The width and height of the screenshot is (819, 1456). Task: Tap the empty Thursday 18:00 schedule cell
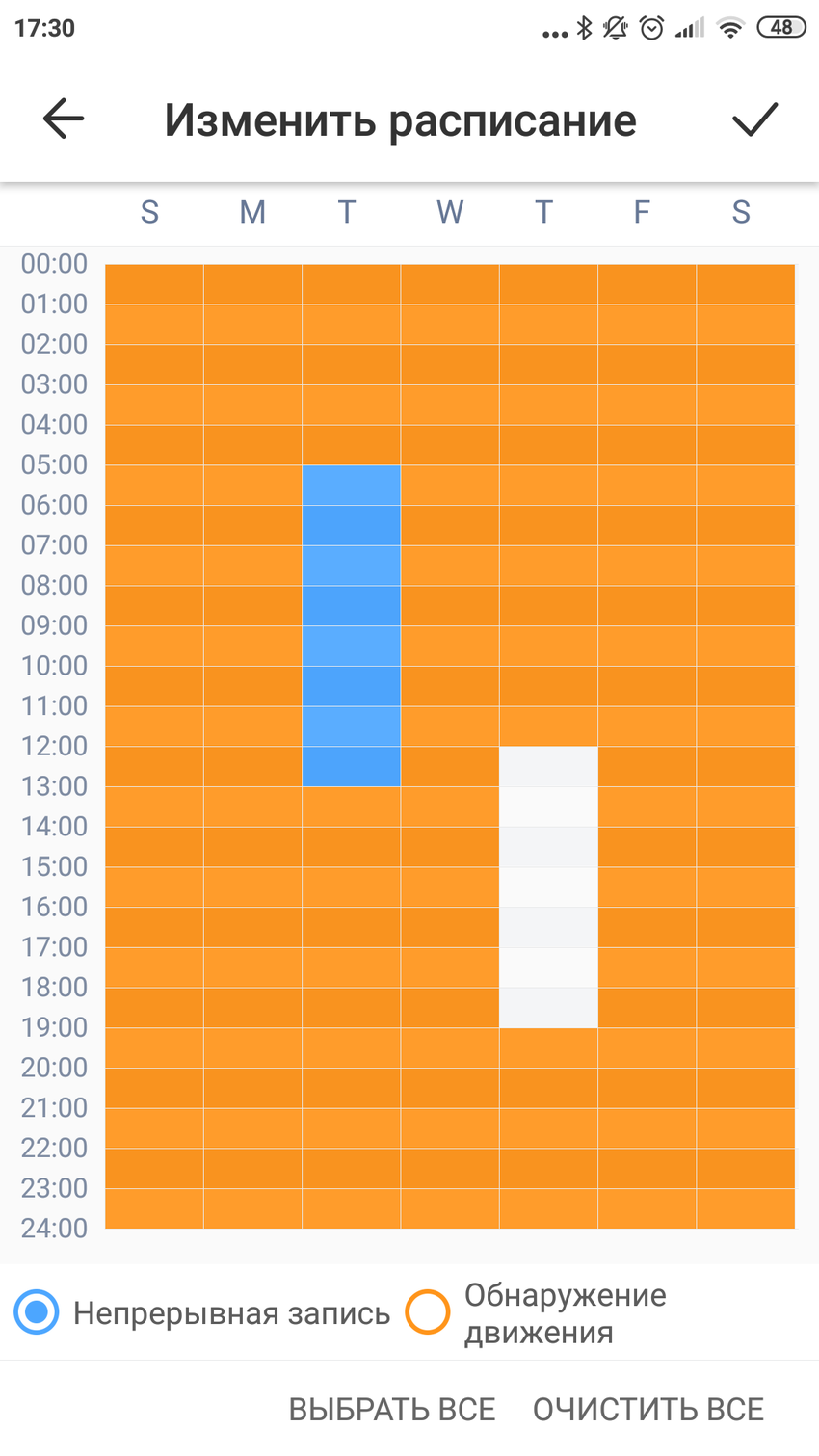[x=548, y=1007]
